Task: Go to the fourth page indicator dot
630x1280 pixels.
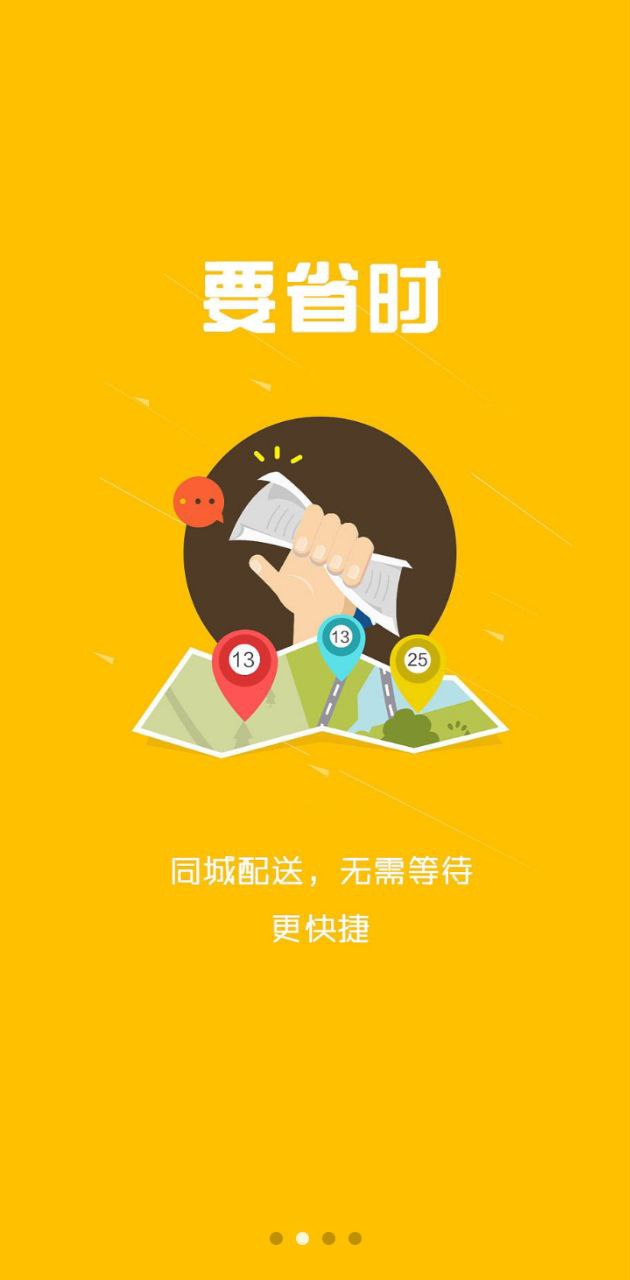Action: (x=354, y=1238)
